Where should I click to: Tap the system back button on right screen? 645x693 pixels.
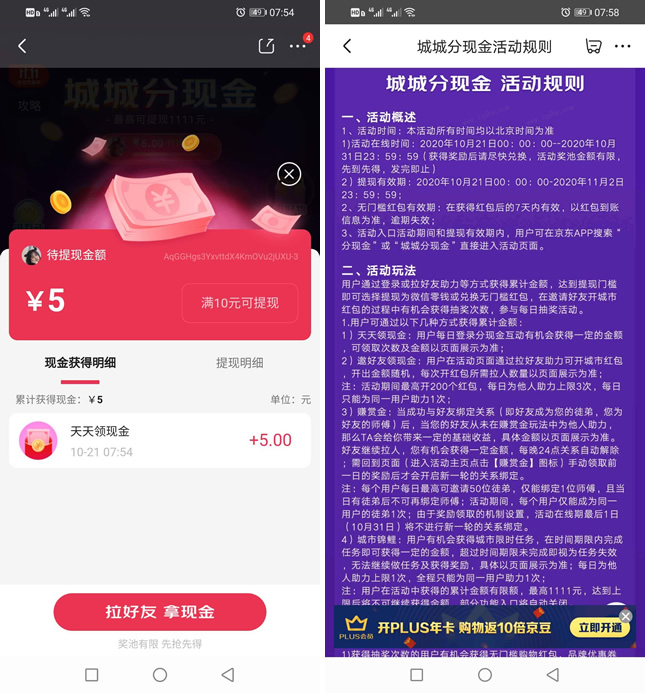[553, 675]
